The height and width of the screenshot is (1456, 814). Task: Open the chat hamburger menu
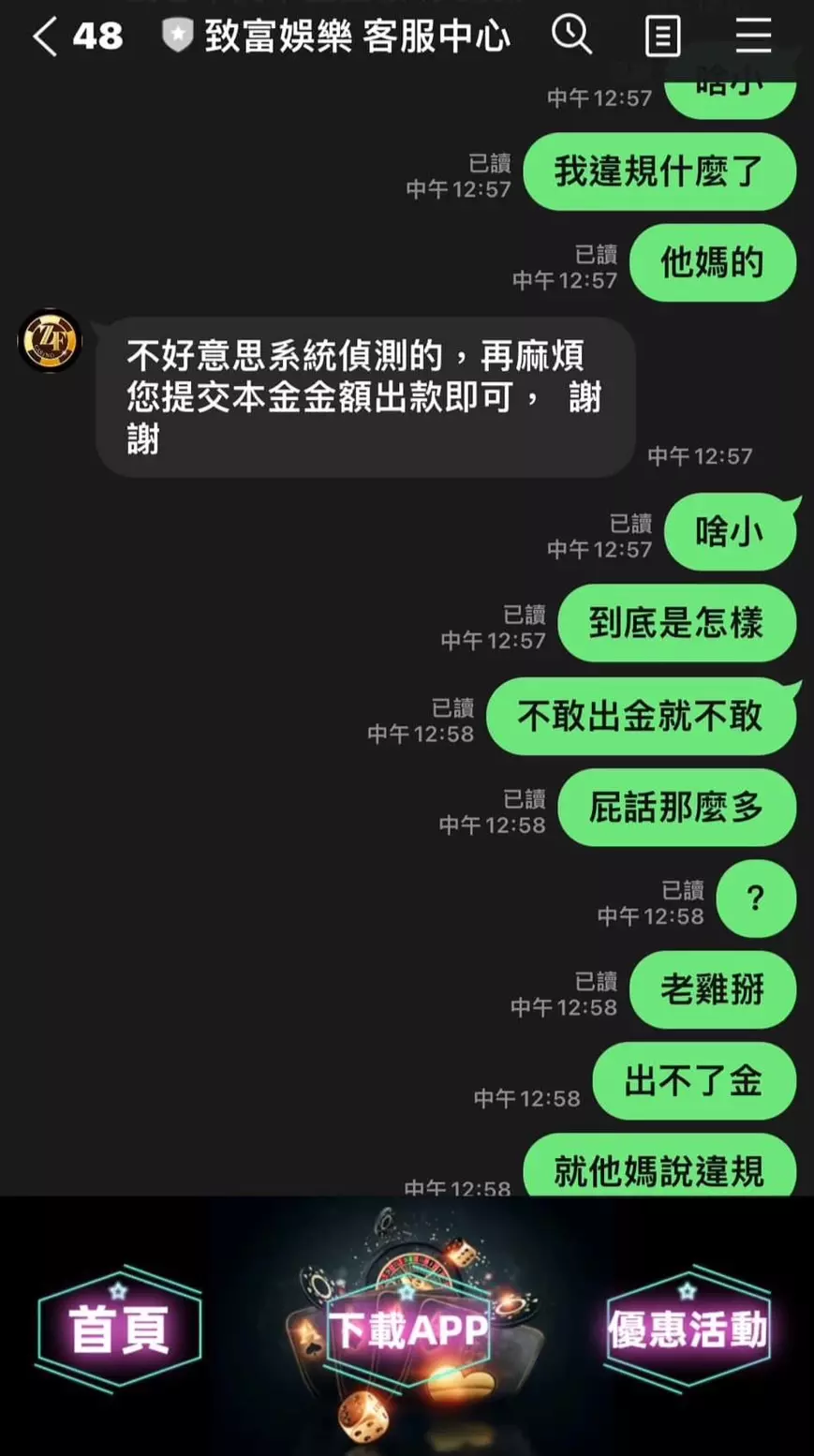pos(753,37)
